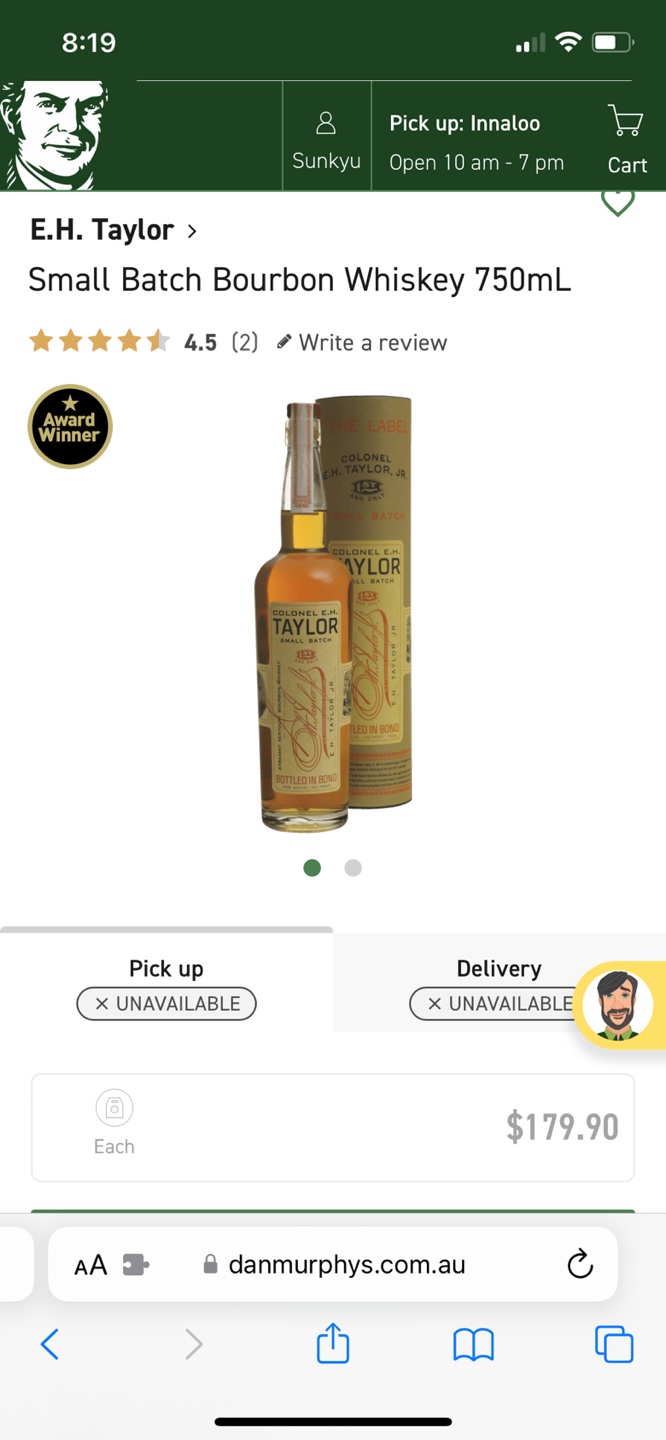The height and width of the screenshot is (1440, 666).
Task: Show all open Safari tabs
Action: click(614, 1344)
